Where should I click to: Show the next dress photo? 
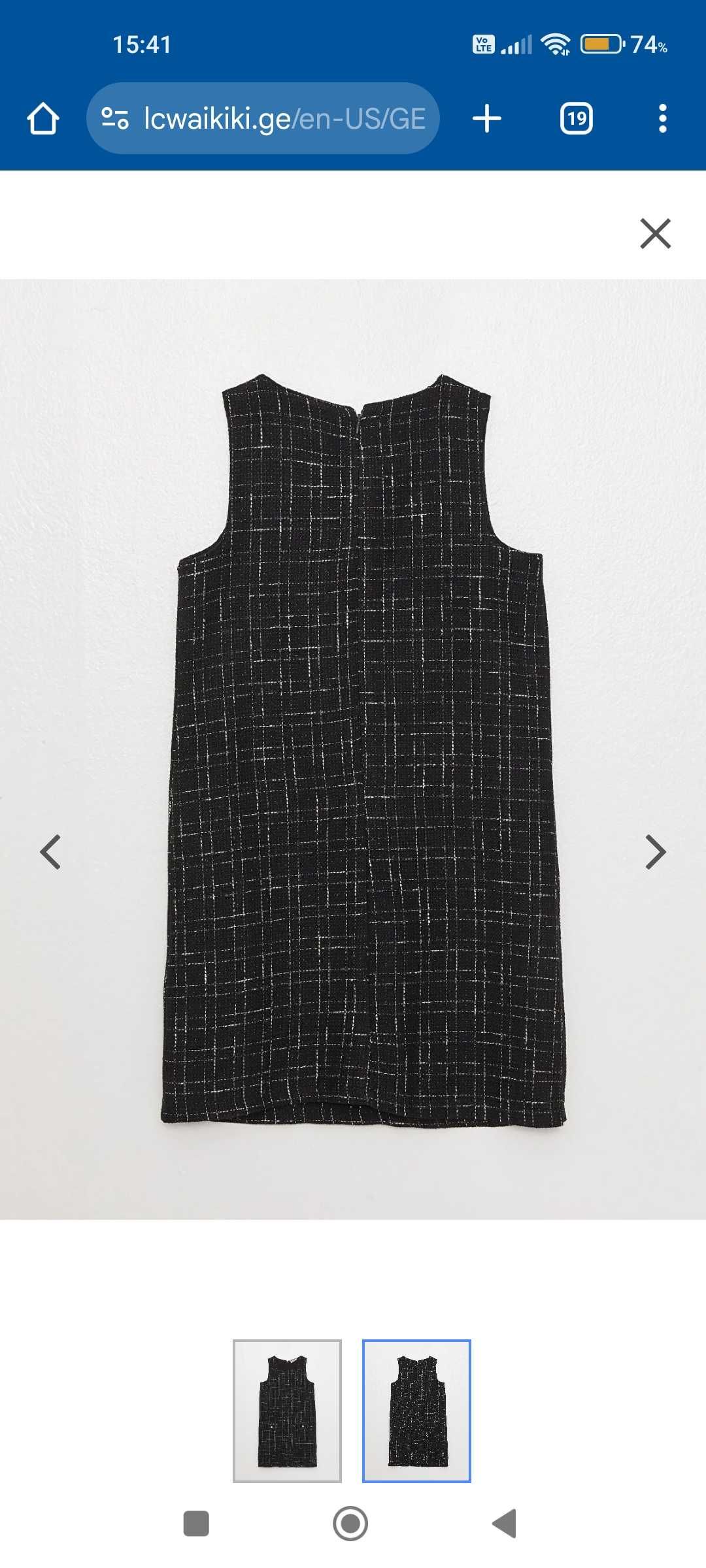click(655, 852)
